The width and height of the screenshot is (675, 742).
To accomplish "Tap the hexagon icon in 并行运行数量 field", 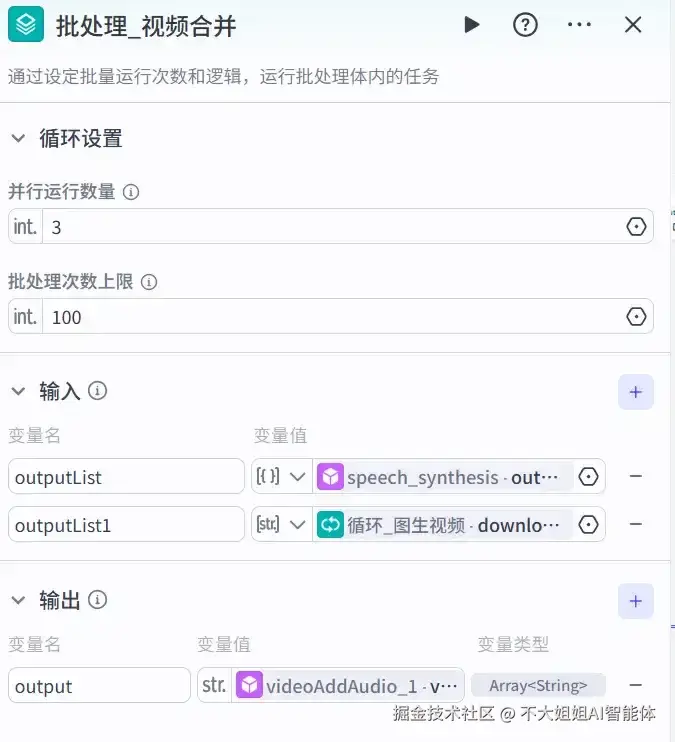I will click(636, 227).
